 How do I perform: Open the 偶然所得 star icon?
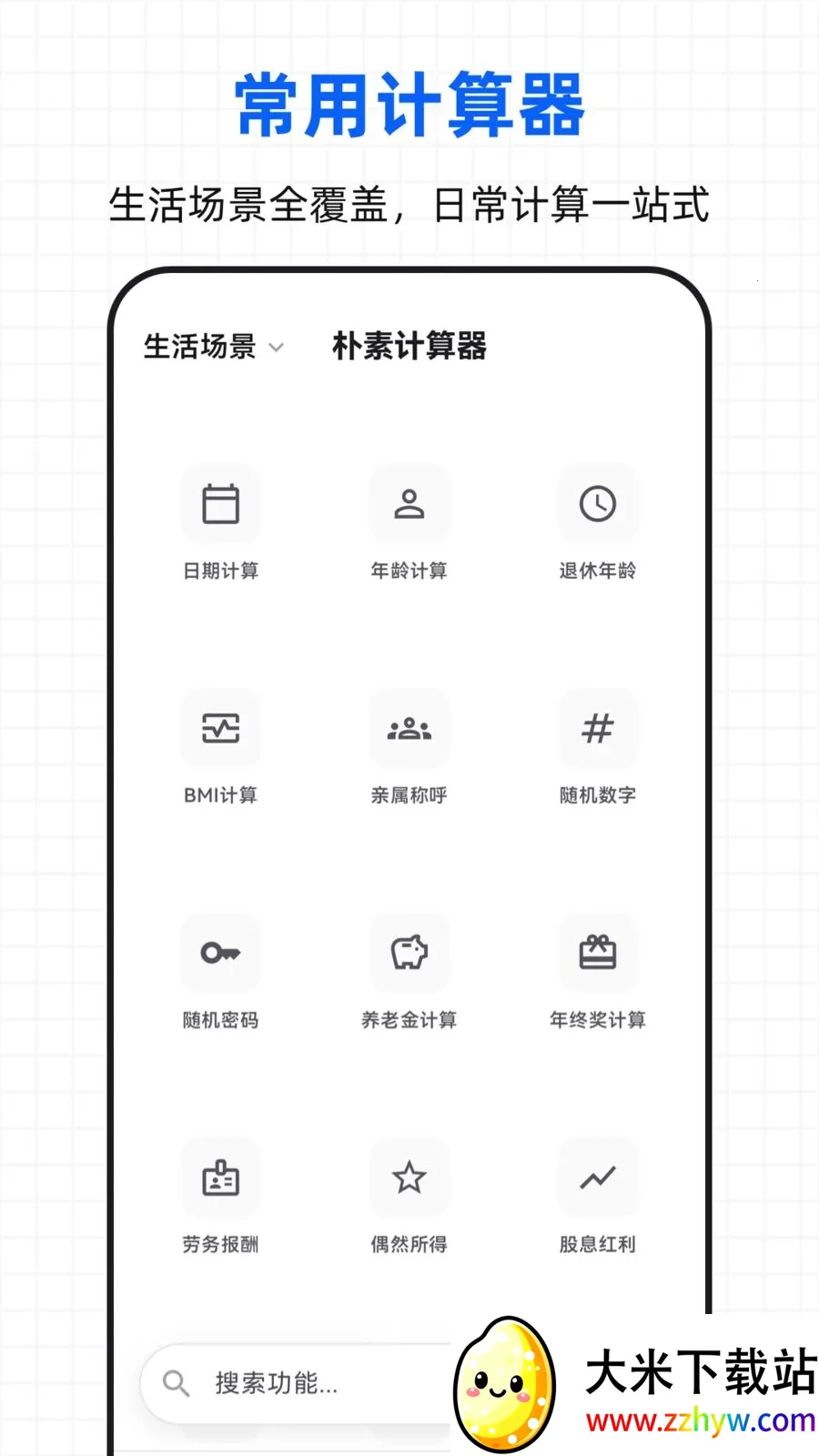(409, 1177)
